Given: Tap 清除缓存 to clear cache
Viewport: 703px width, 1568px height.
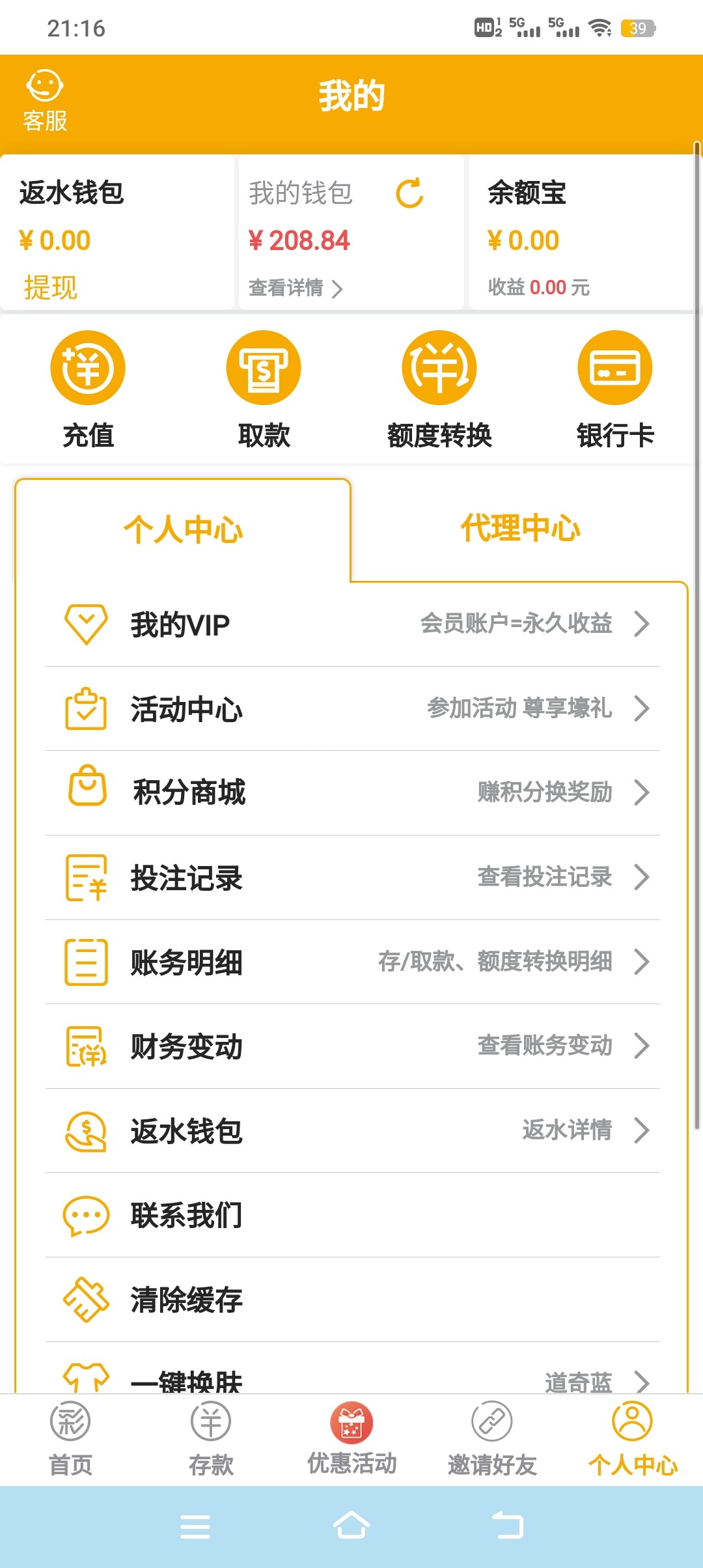Looking at the screenshot, I should coord(353,1299).
